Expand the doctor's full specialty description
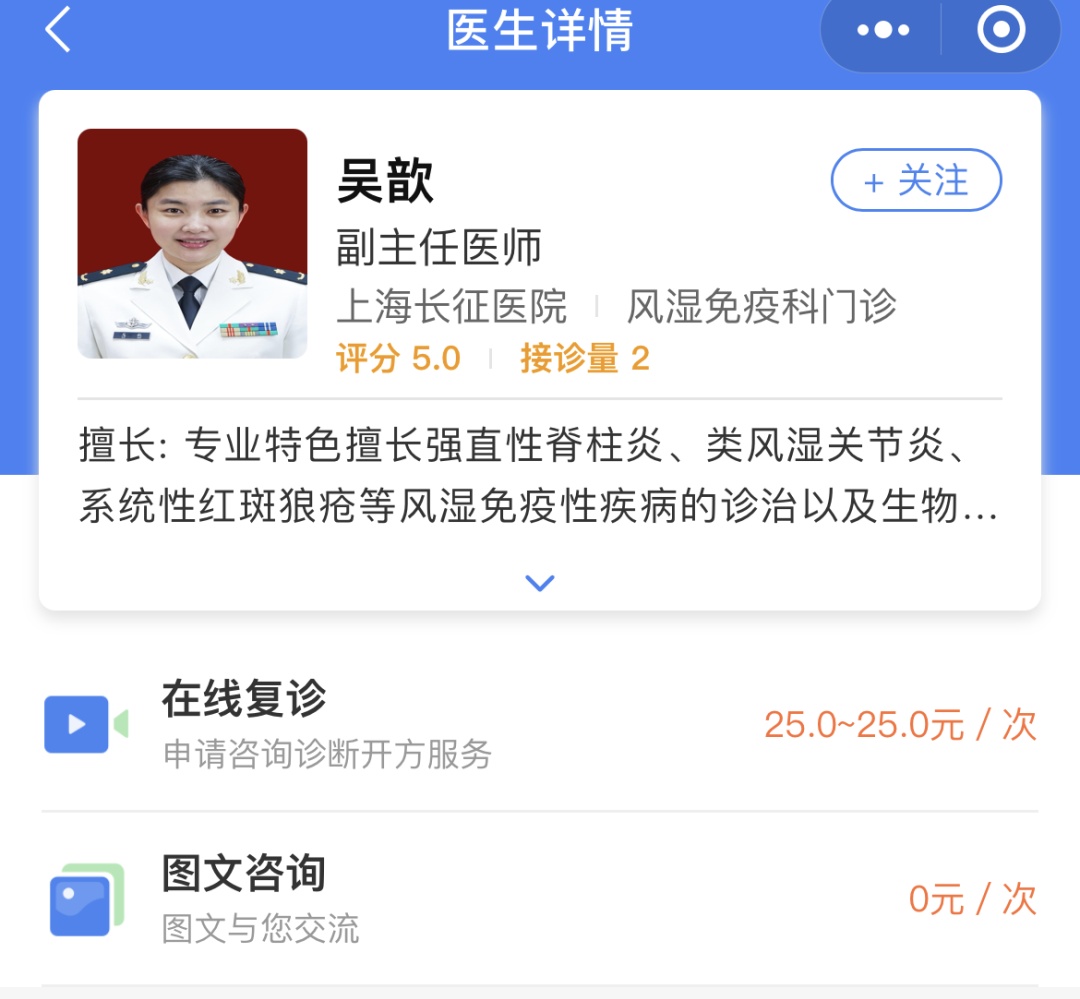 [x=540, y=582]
